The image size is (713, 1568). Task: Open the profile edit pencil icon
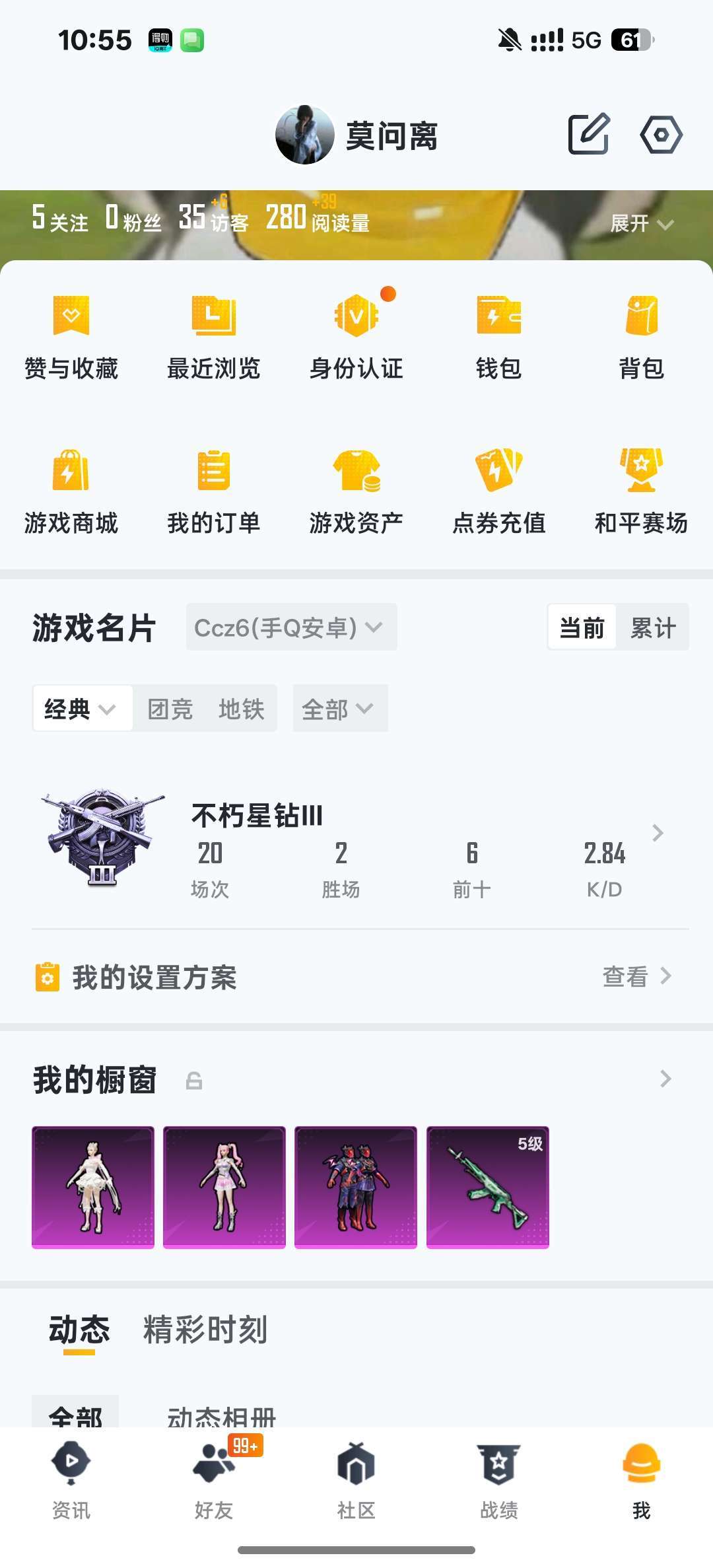(588, 135)
